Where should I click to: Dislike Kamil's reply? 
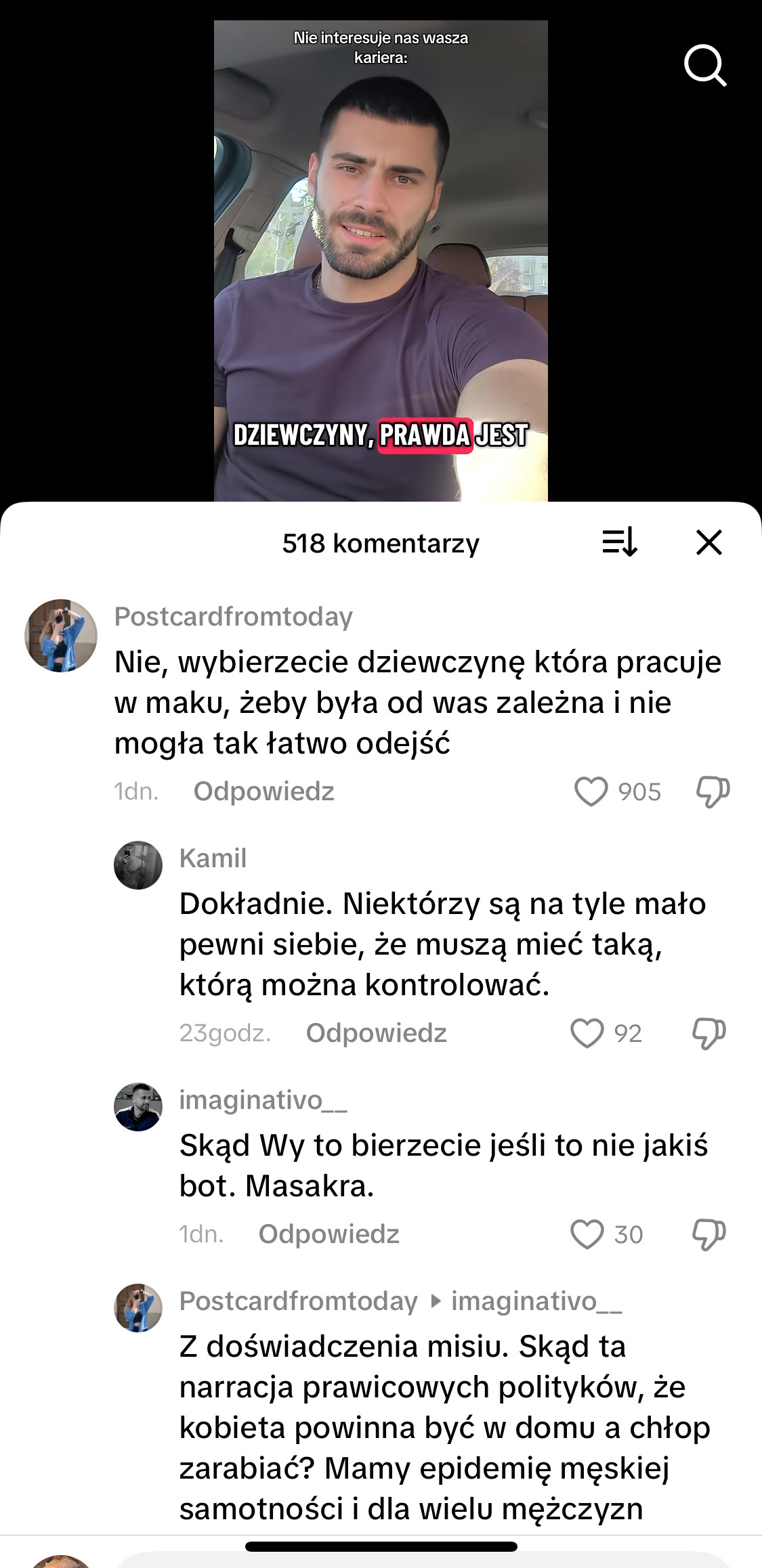pyautogui.click(x=708, y=1033)
